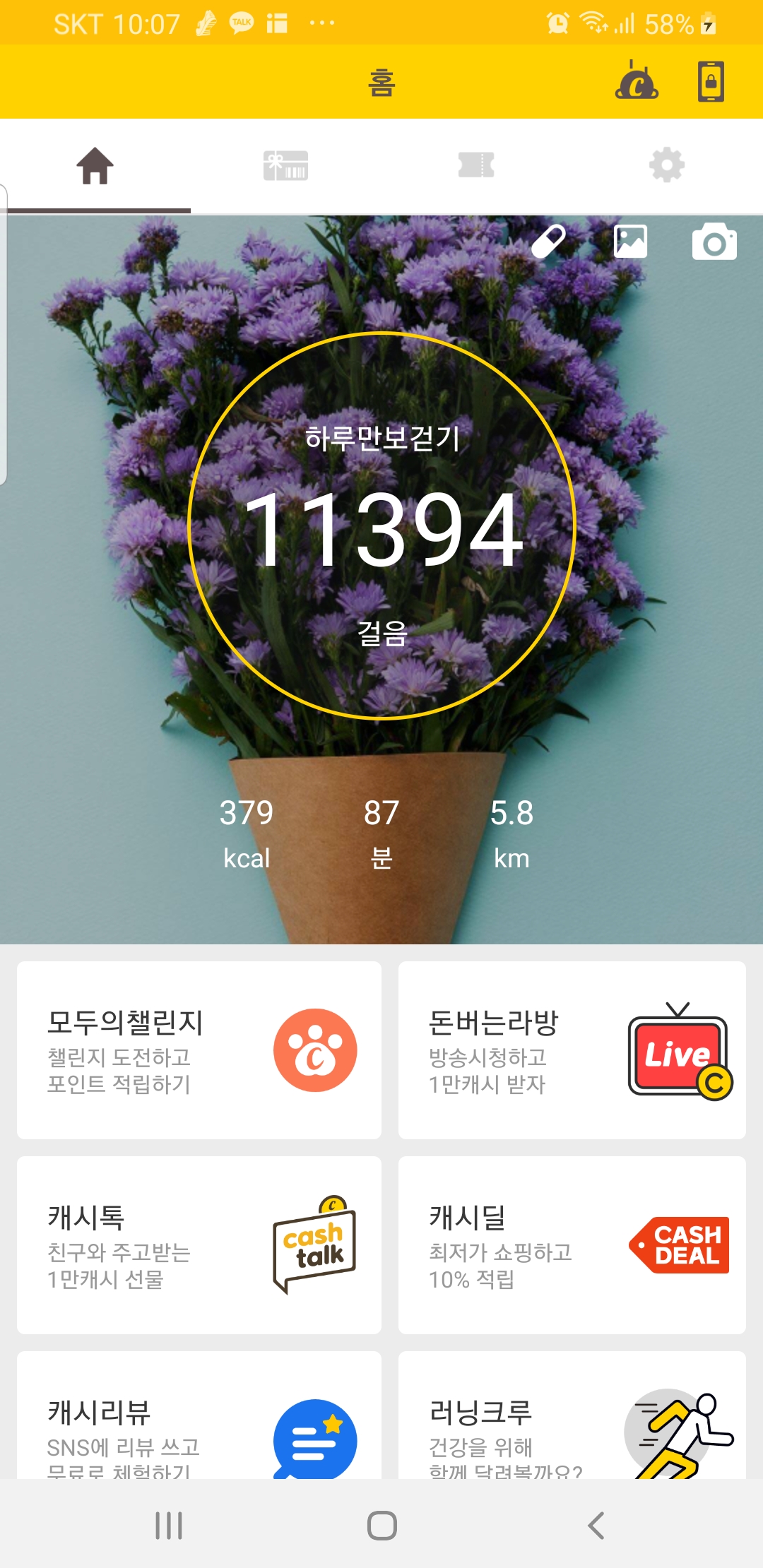Switch to the ticket tab
This screenshot has width=763, height=1568.
tap(476, 166)
